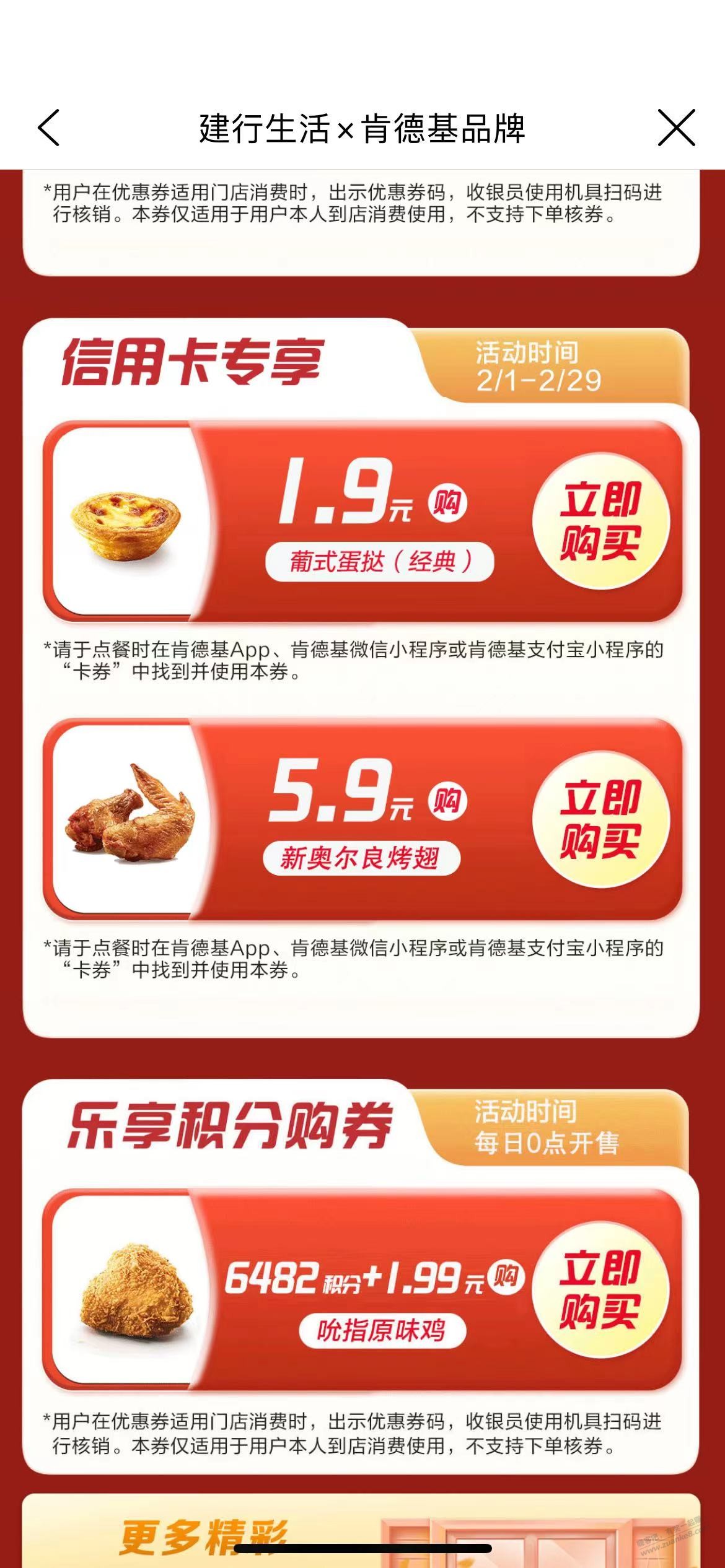
Task: Tap 立即购买 for 新奥尔良烤翅
Action: tap(600, 819)
